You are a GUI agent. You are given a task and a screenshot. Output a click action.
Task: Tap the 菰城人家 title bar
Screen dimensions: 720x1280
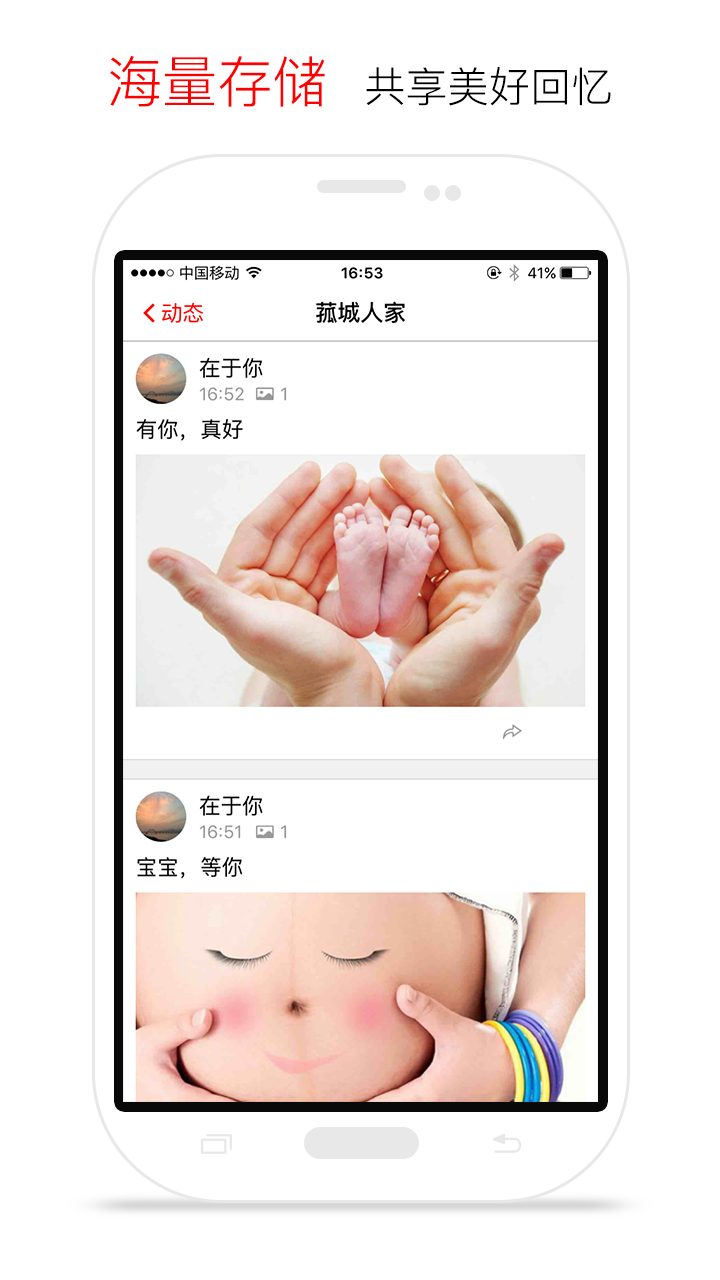(360, 312)
